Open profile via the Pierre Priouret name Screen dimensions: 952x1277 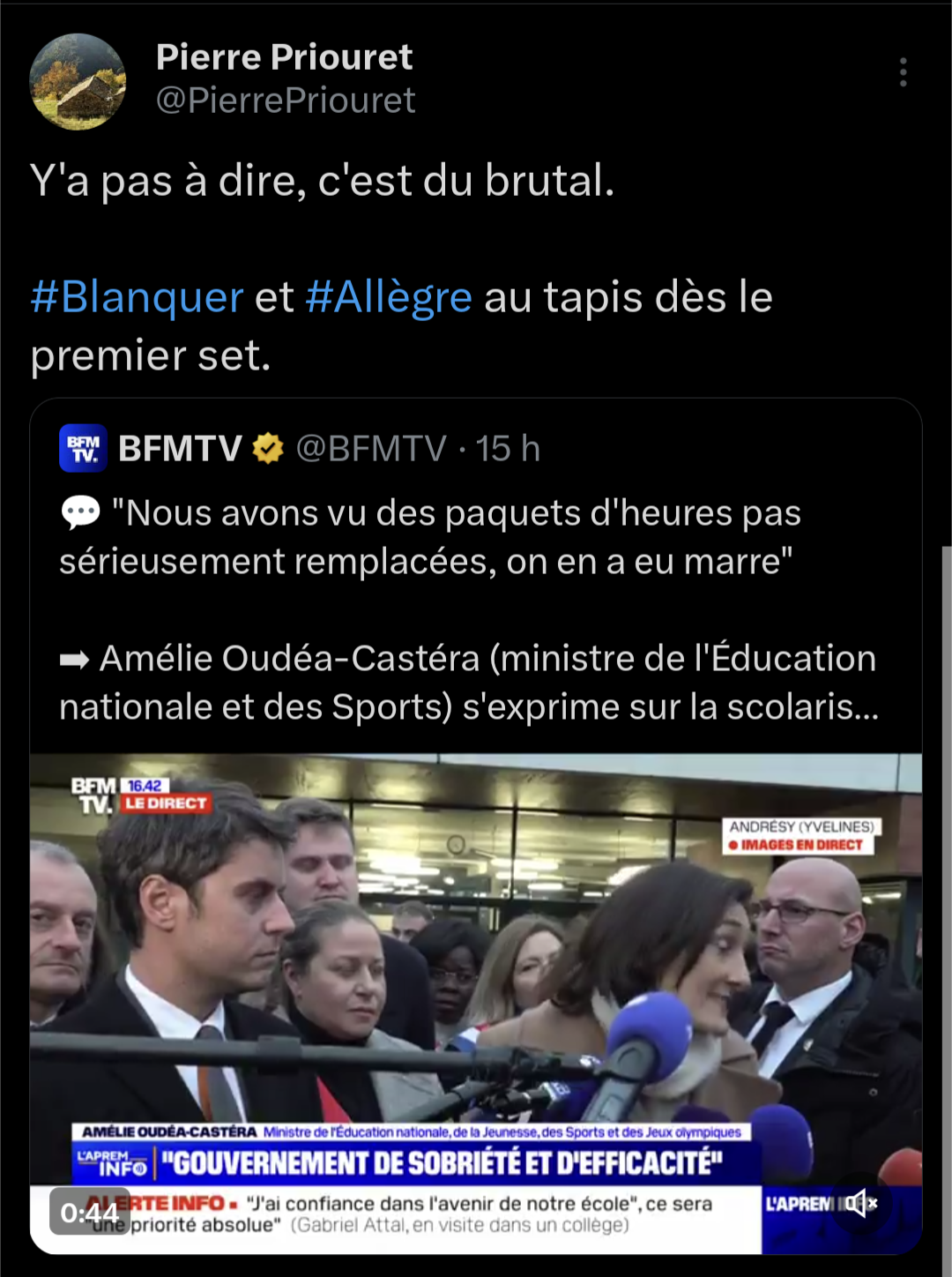pos(284,57)
